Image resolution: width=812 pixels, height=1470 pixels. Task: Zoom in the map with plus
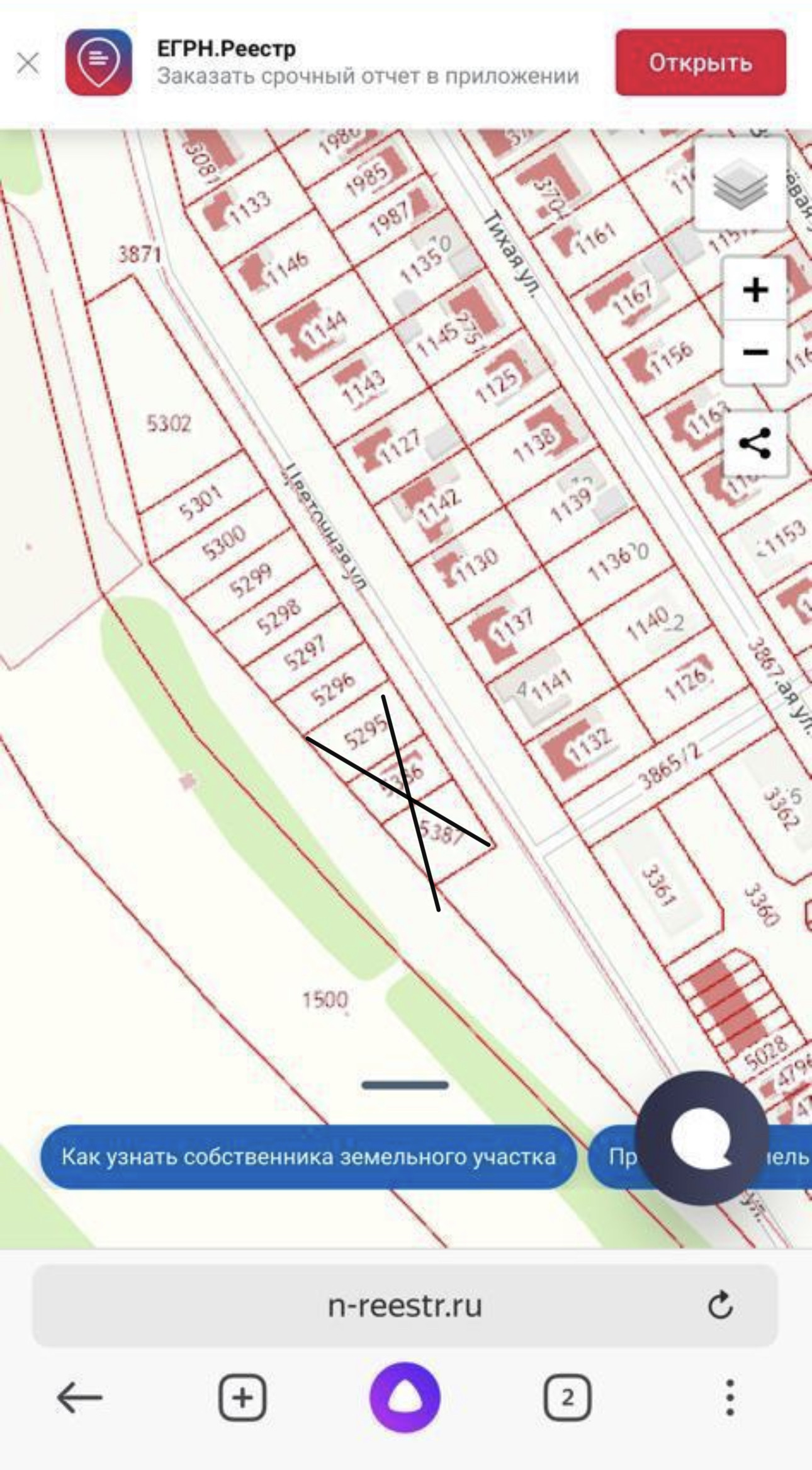[x=755, y=290]
